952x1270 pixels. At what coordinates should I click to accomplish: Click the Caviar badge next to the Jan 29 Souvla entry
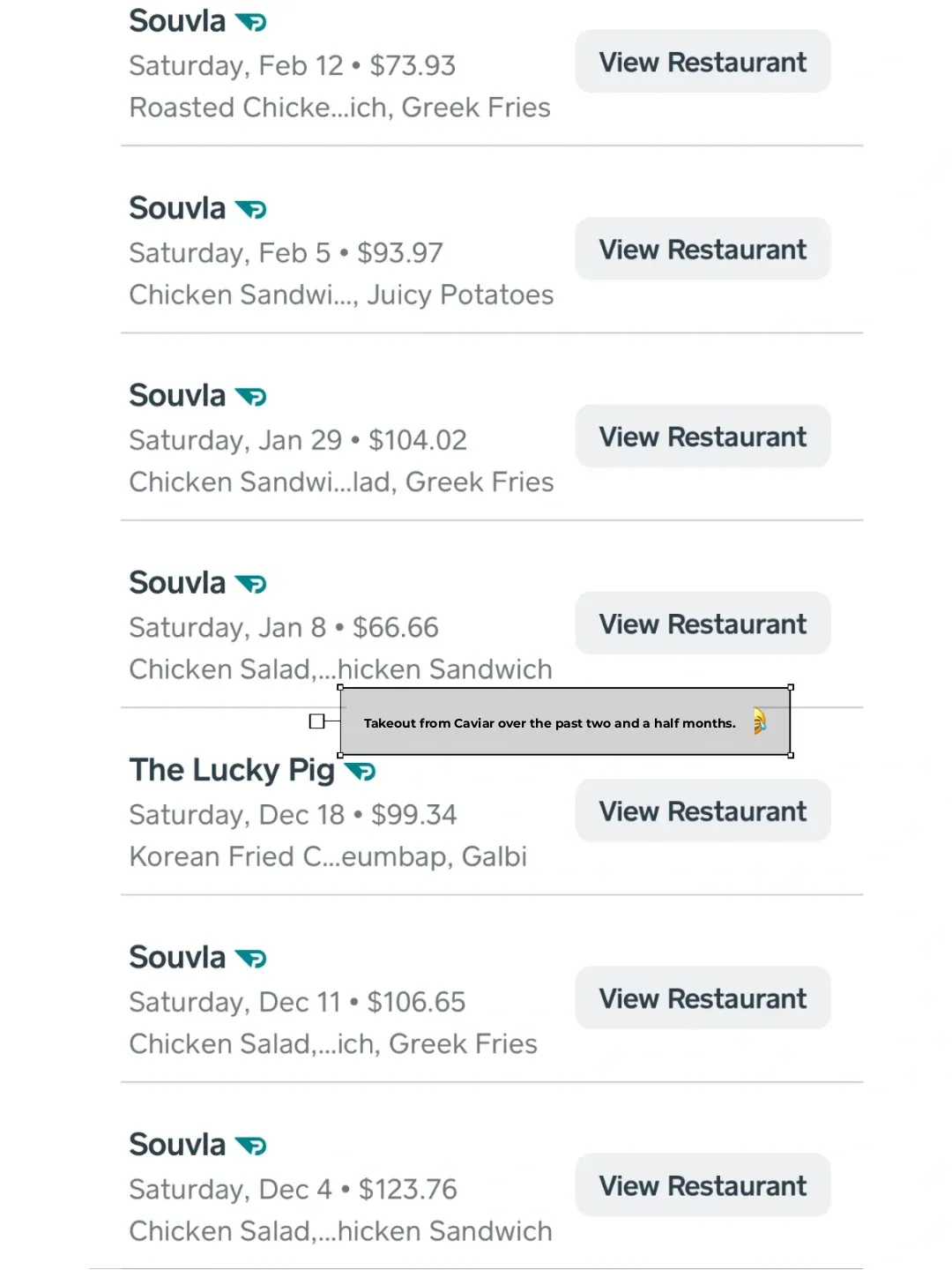pyautogui.click(x=253, y=394)
